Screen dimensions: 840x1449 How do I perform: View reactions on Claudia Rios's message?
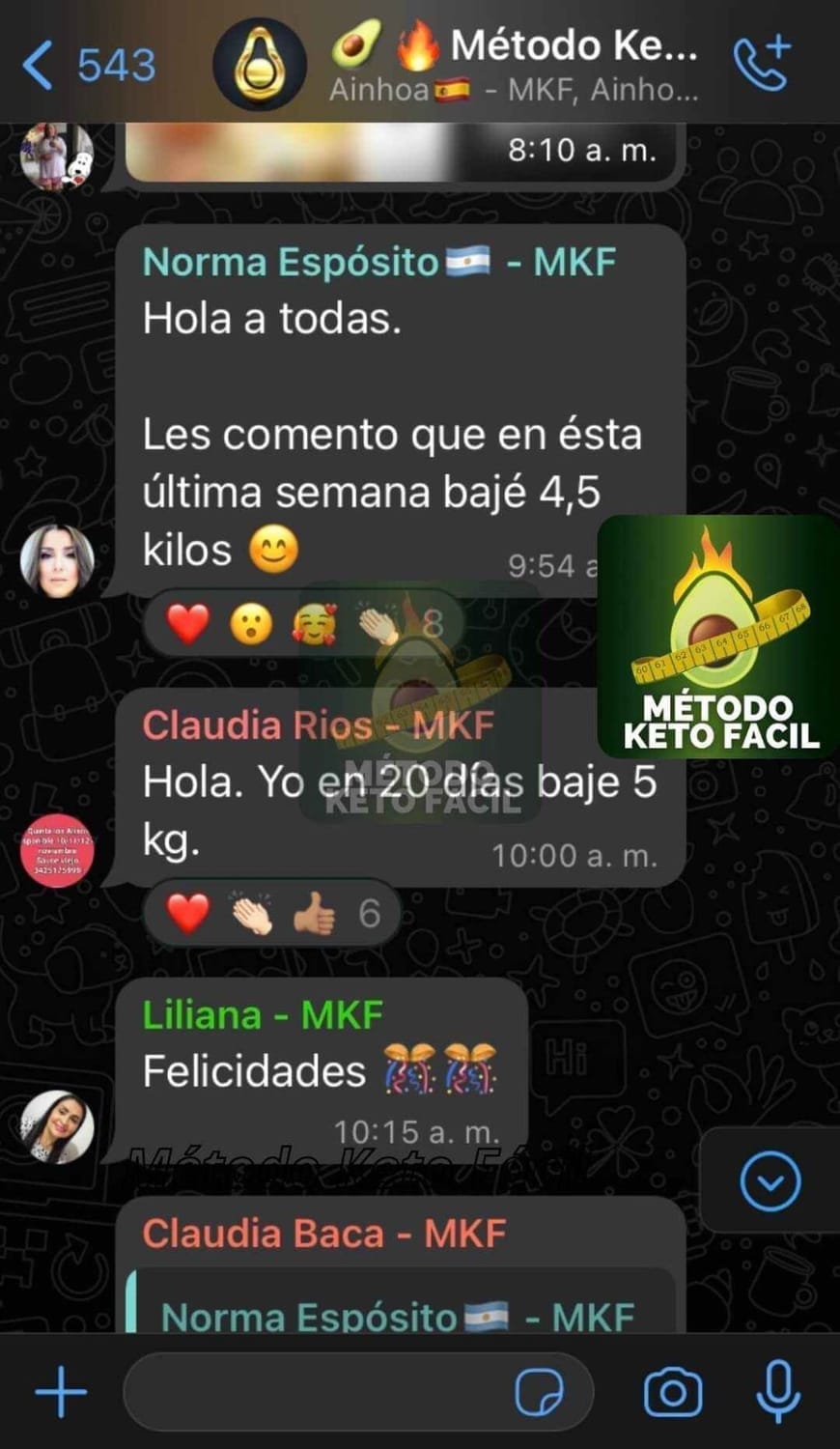[270, 913]
